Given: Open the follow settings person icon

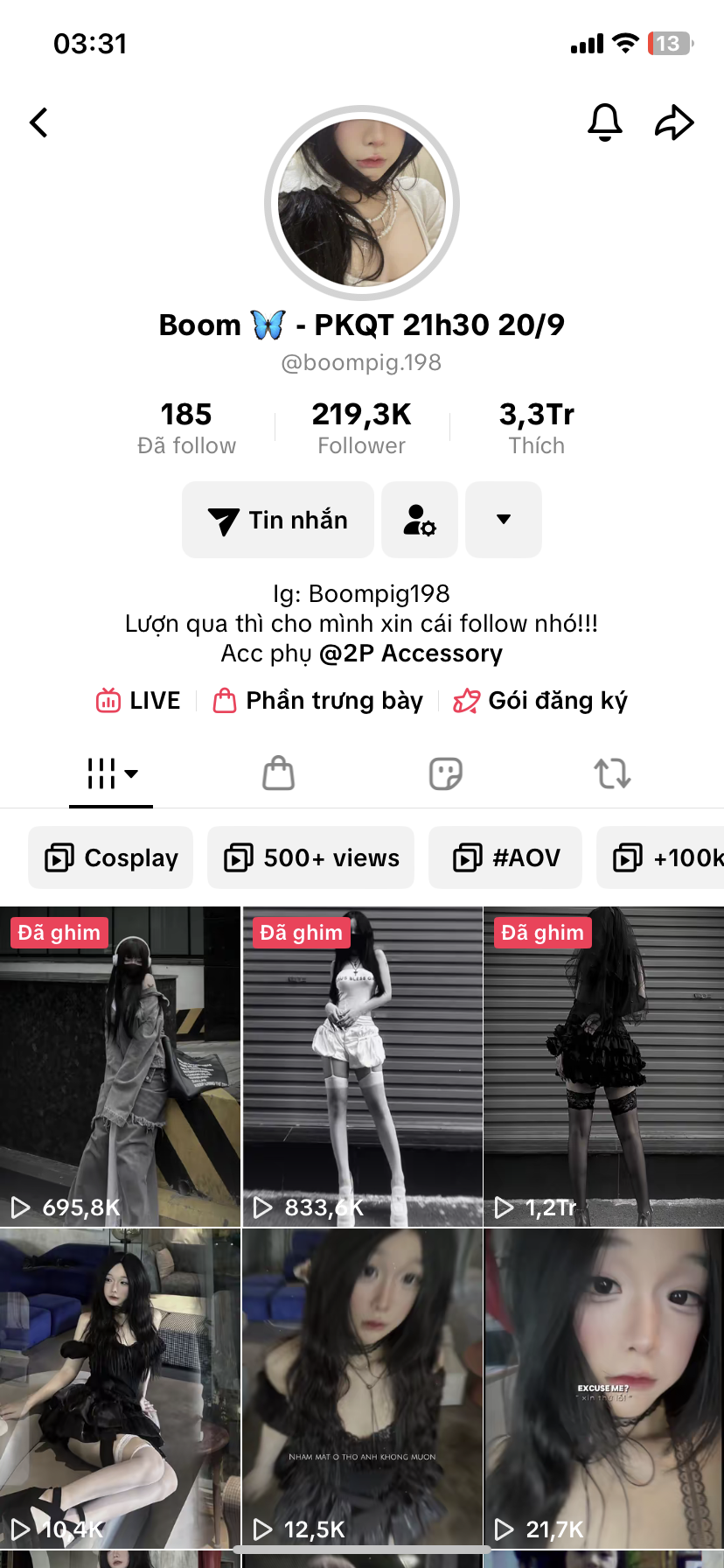Looking at the screenshot, I should coord(420,520).
